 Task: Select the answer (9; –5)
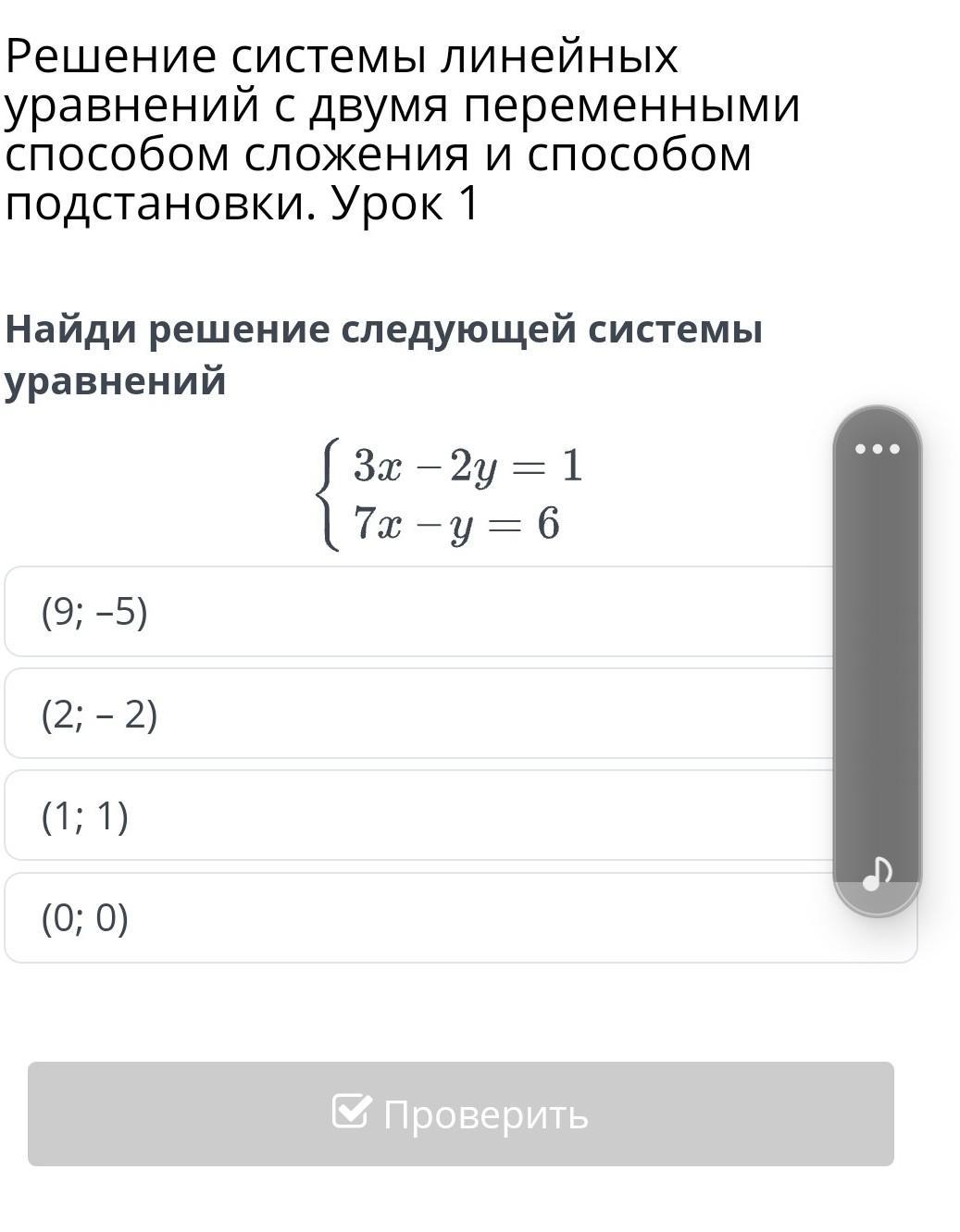tap(460, 612)
